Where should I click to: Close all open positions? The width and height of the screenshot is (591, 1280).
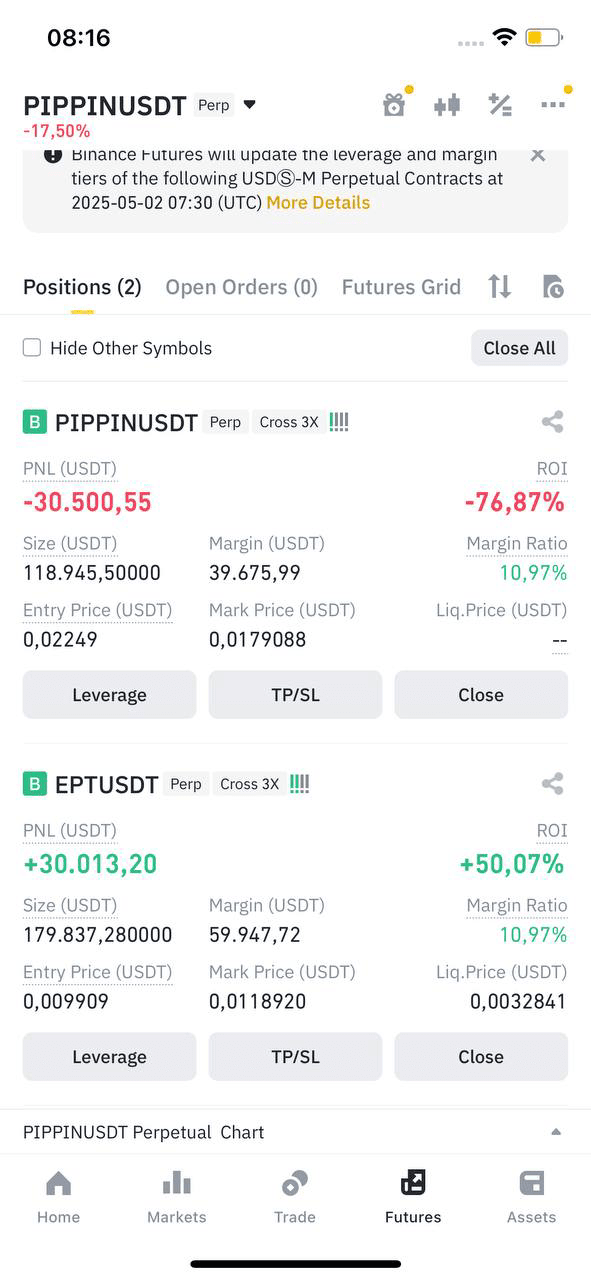(519, 348)
